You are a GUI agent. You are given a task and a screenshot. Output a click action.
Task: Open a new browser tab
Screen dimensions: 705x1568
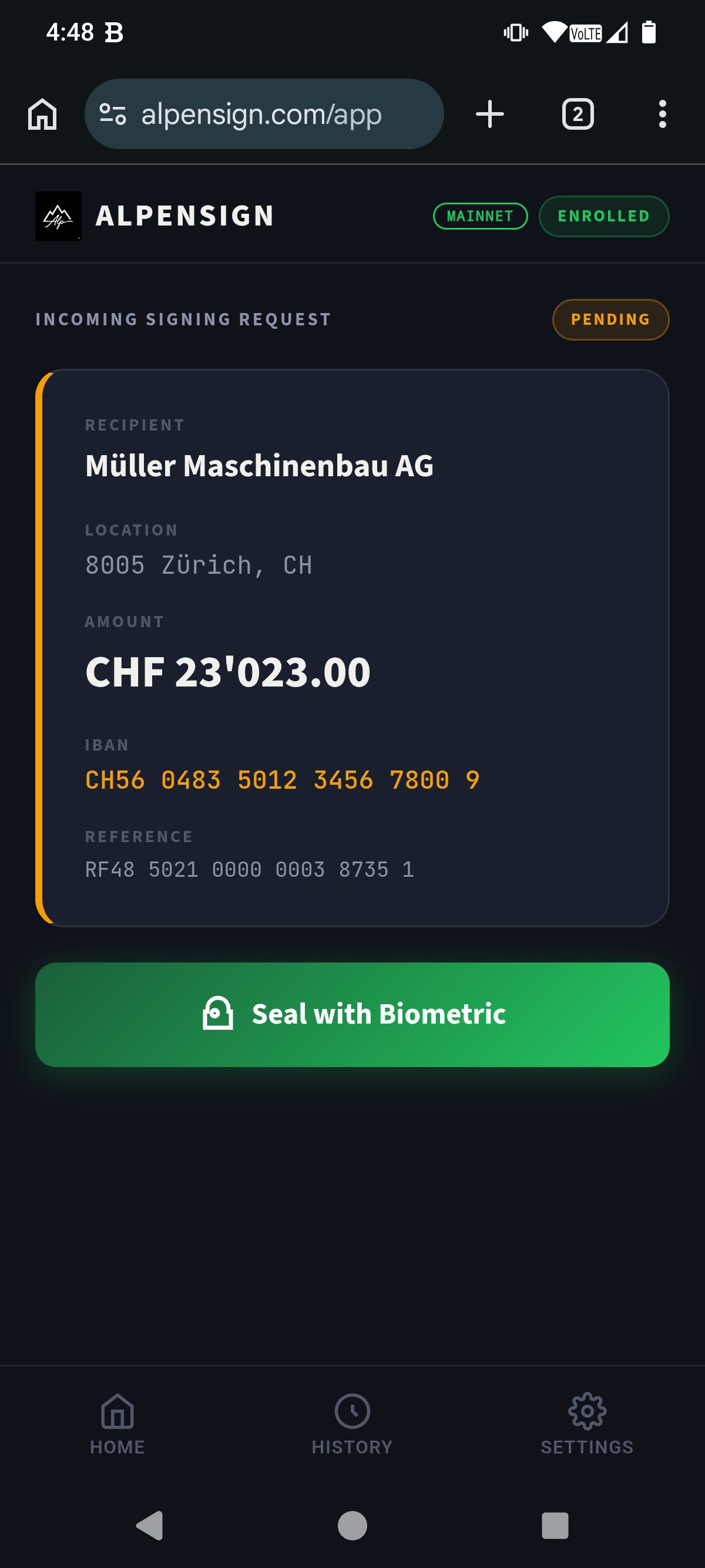pos(489,115)
